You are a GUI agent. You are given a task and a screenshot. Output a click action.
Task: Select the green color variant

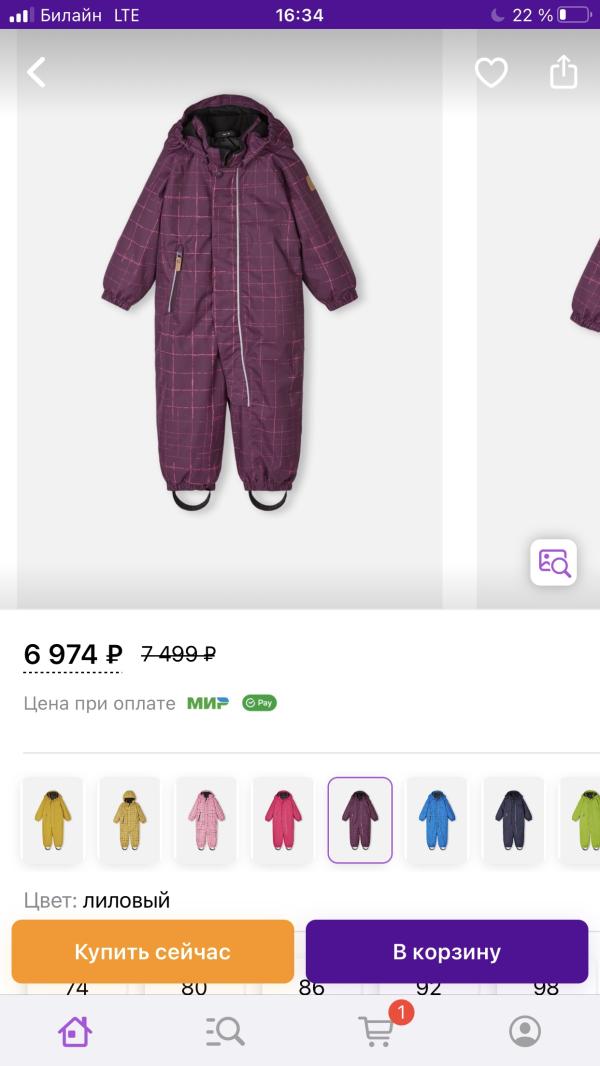click(x=582, y=820)
